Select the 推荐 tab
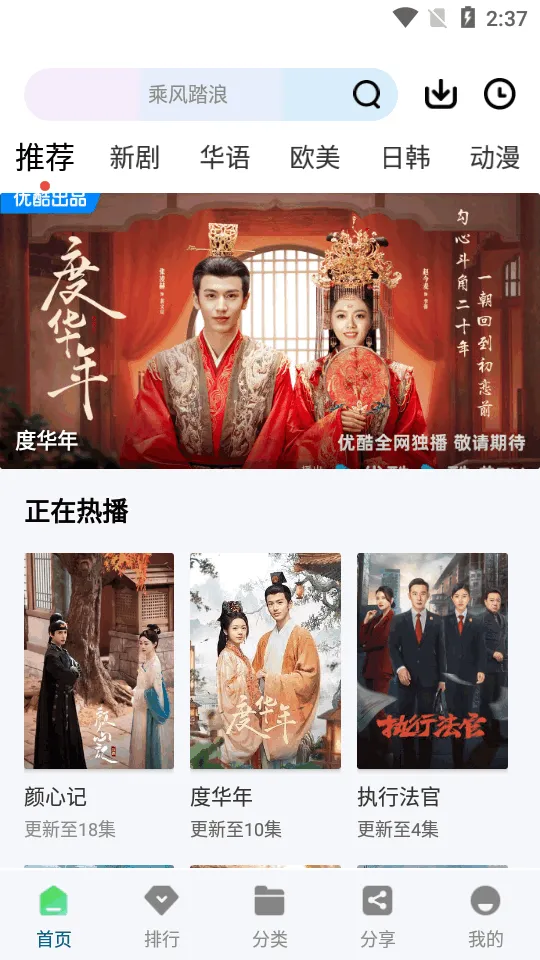 click(x=45, y=157)
